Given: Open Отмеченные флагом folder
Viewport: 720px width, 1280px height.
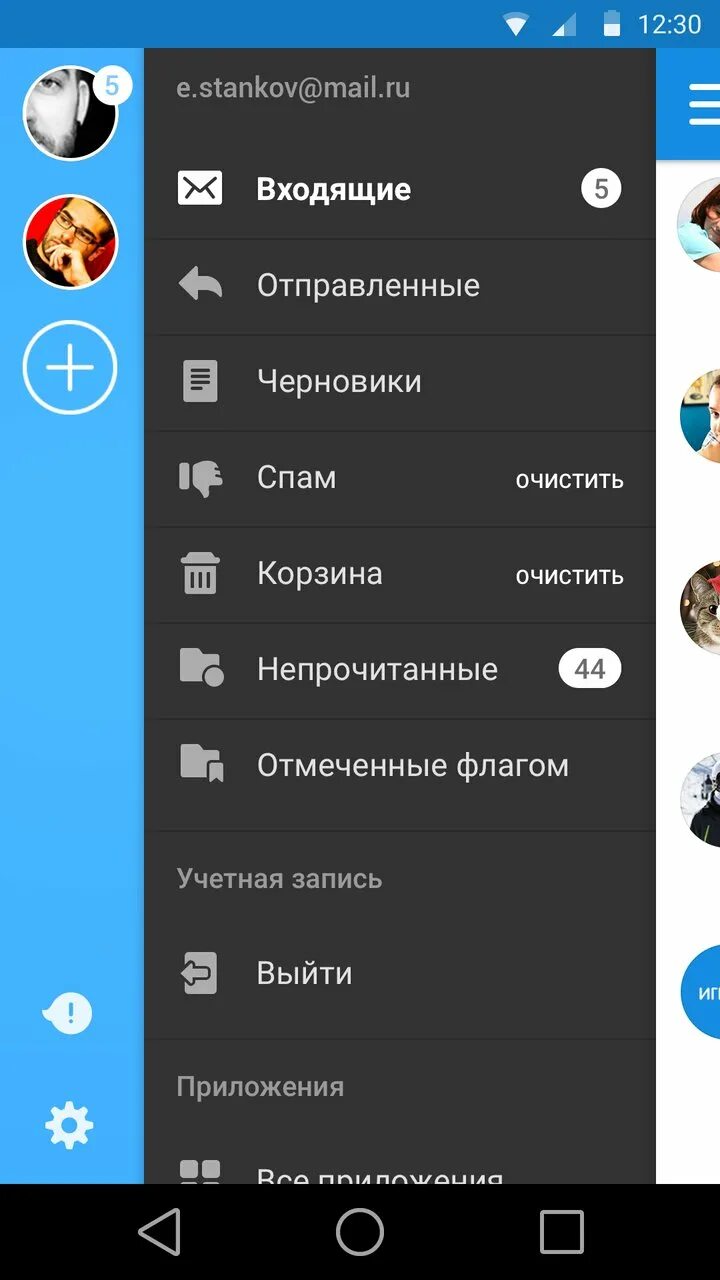Looking at the screenshot, I should pos(400,766).
